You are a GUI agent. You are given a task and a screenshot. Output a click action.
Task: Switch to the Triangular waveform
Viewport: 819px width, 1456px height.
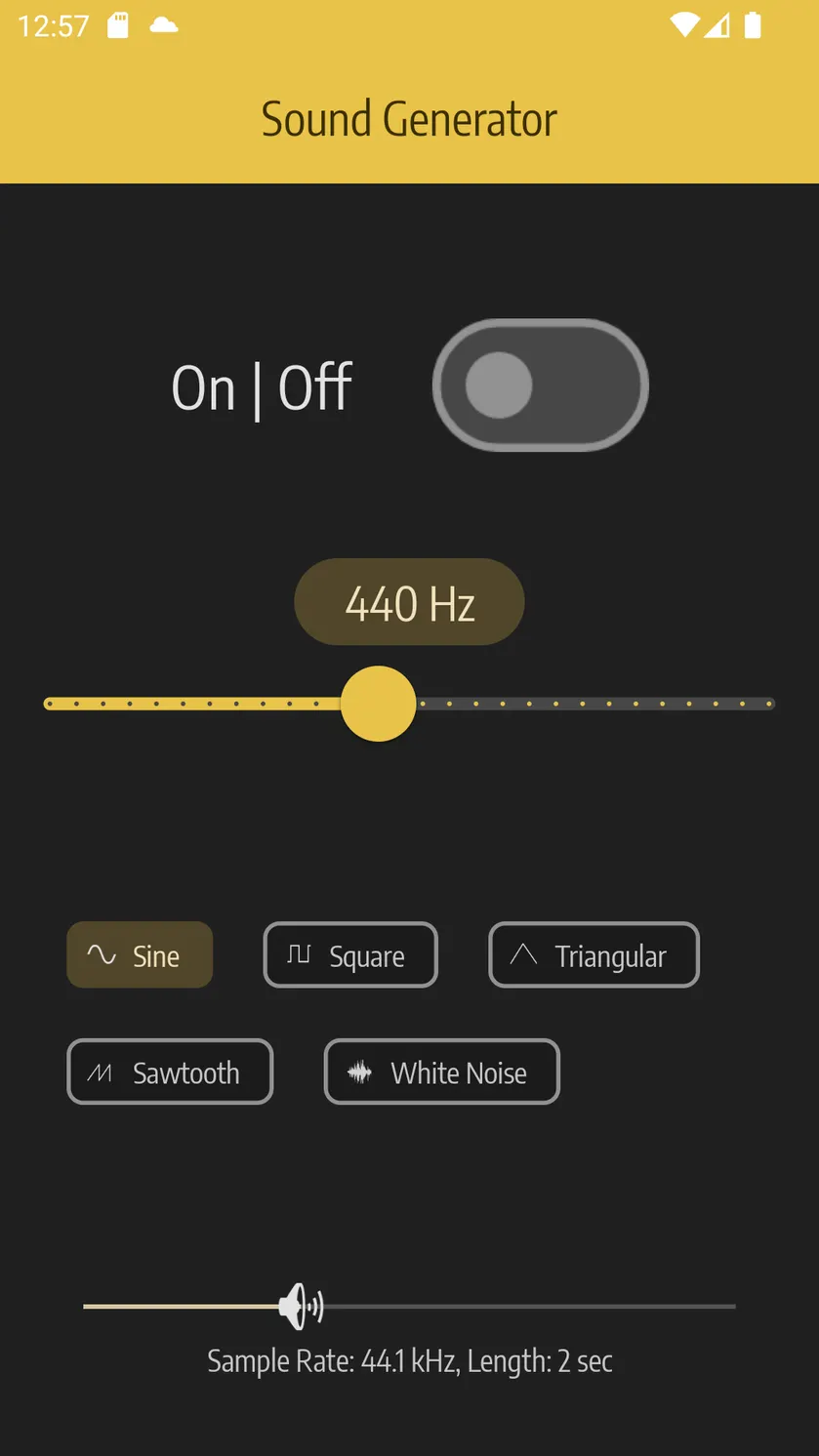tap(594, 955)
